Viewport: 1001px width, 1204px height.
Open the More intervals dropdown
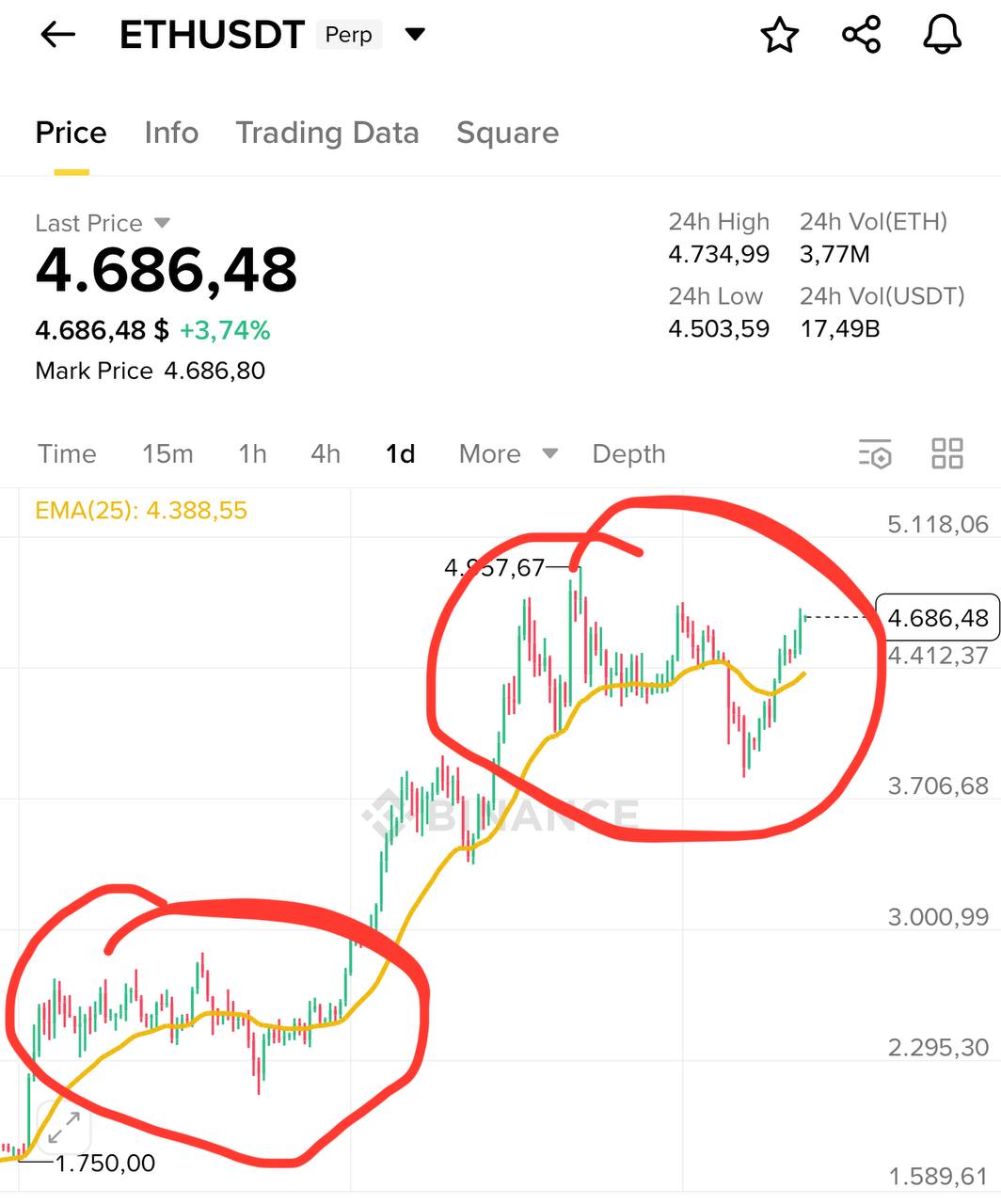point(508,454)
